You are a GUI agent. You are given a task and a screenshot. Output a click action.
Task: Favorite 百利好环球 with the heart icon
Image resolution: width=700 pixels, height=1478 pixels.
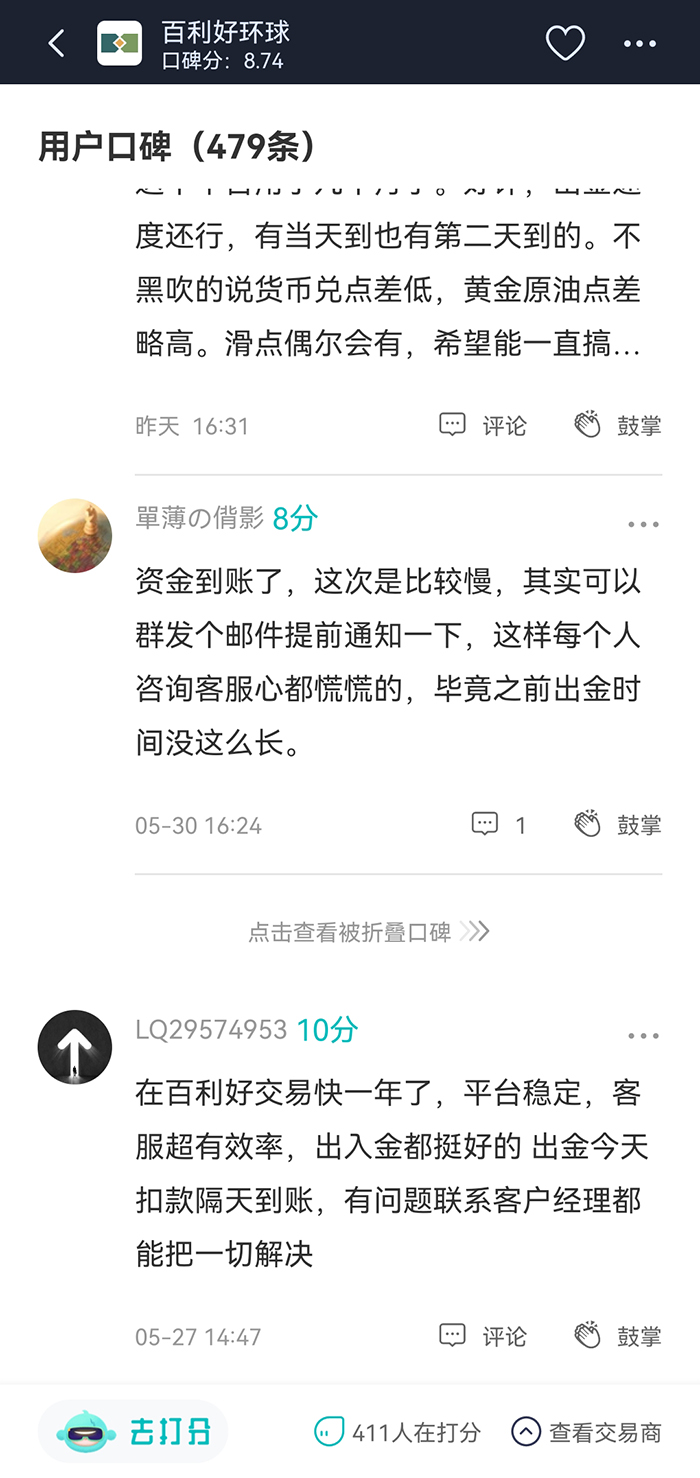click(565, 43)
